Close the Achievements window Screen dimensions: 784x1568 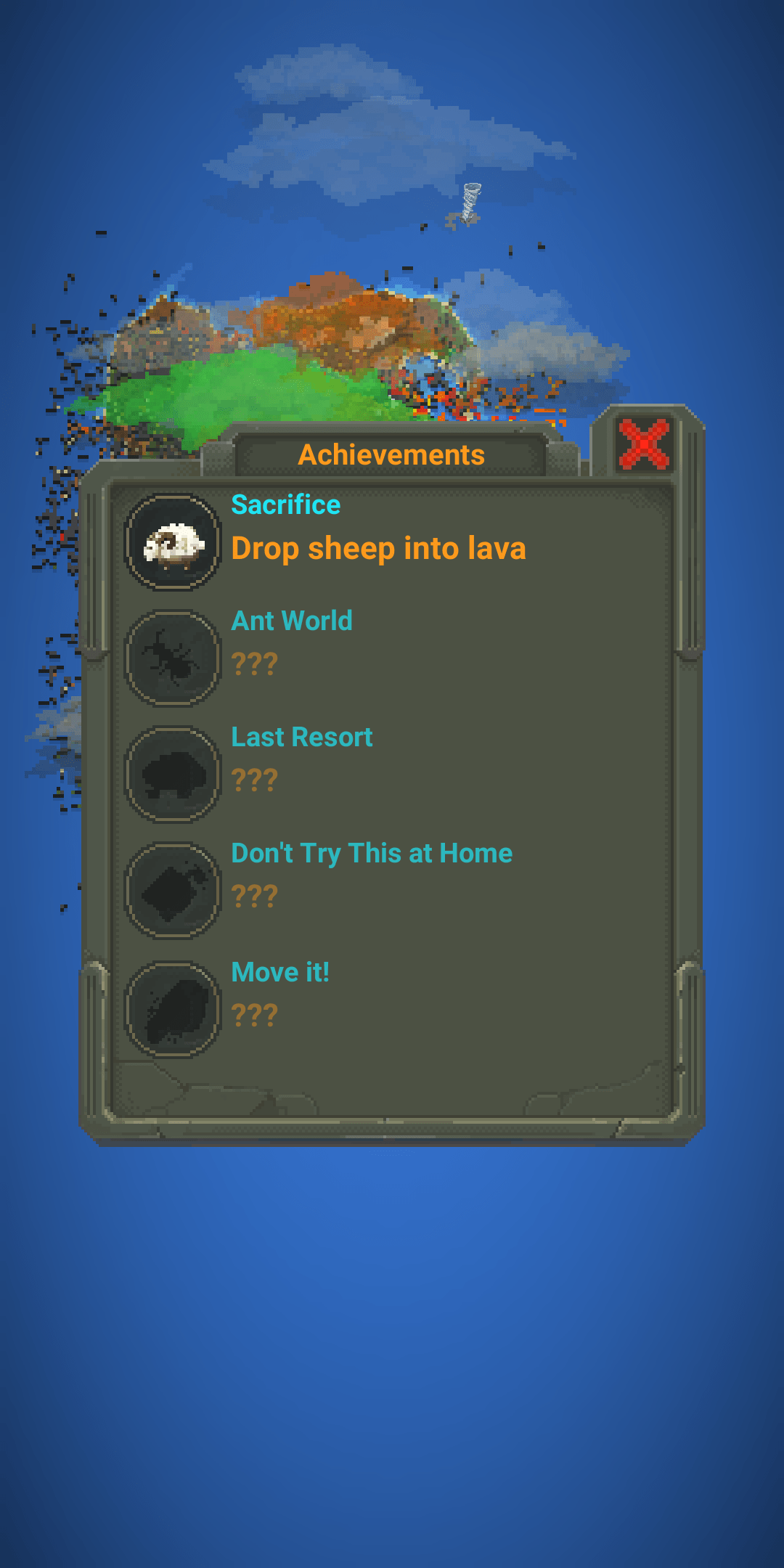pos(643,444)
